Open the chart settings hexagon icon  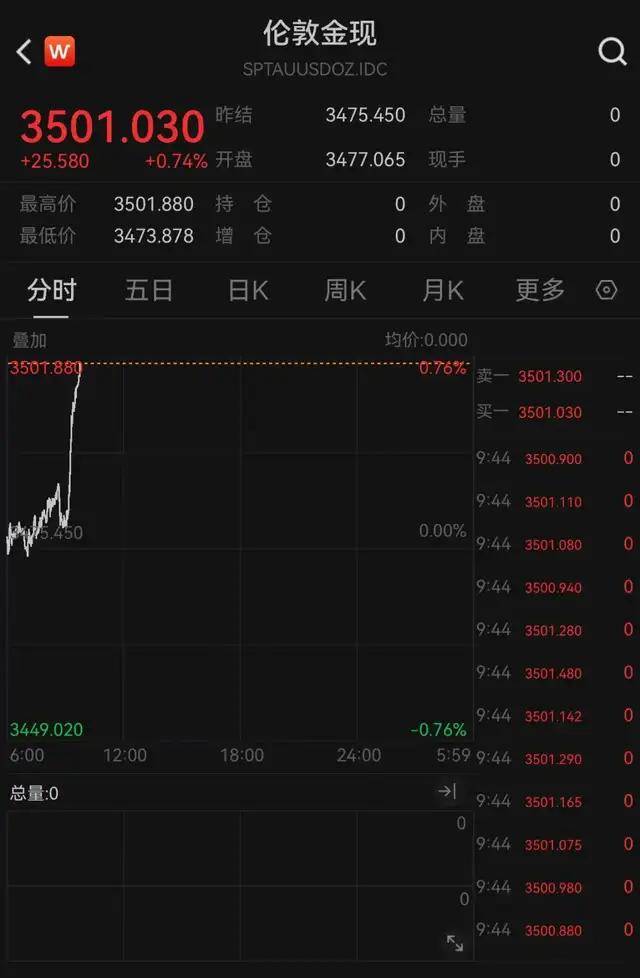(x=606, y=291)
